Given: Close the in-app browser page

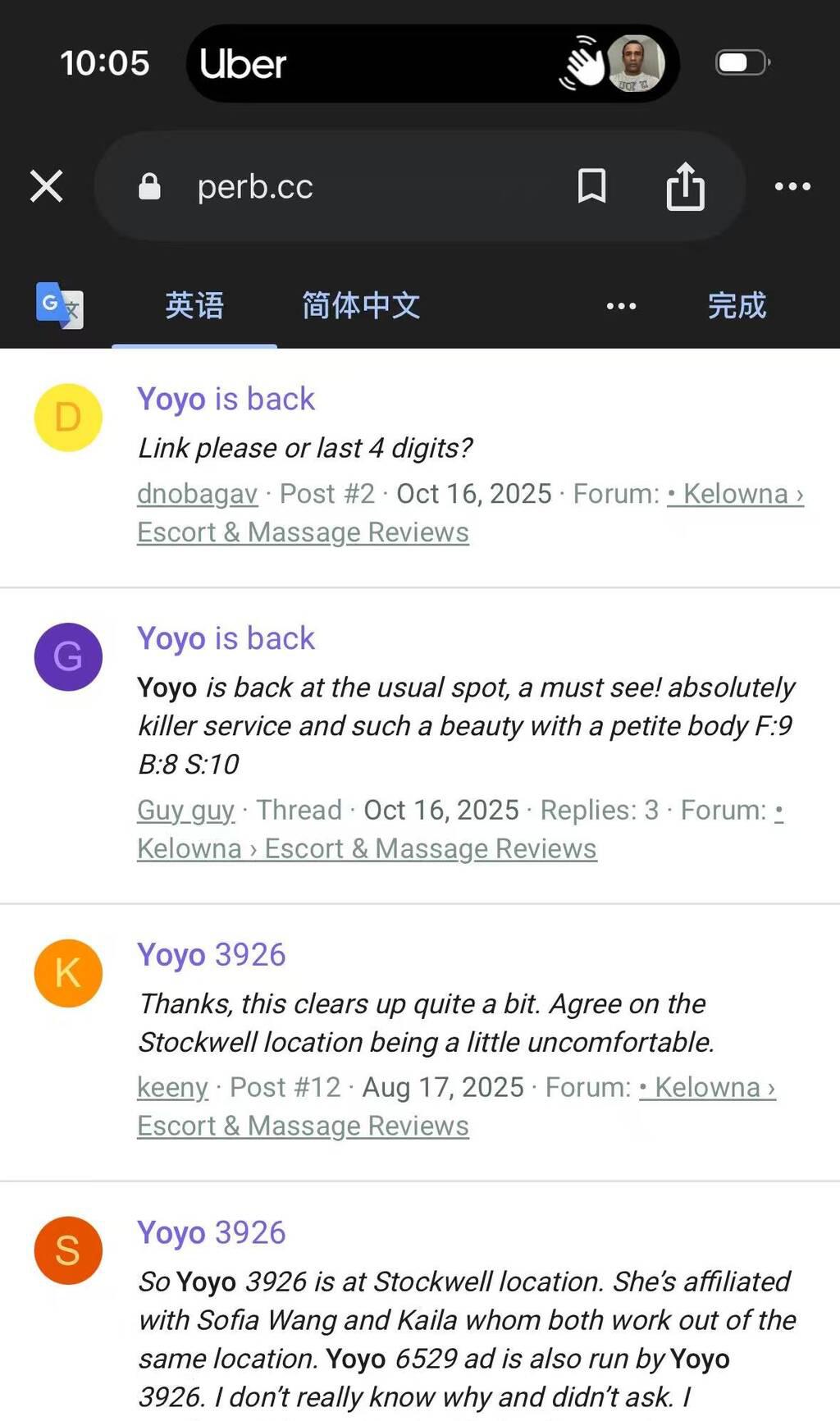Looking at the screenshot, I should pos(47,186).
